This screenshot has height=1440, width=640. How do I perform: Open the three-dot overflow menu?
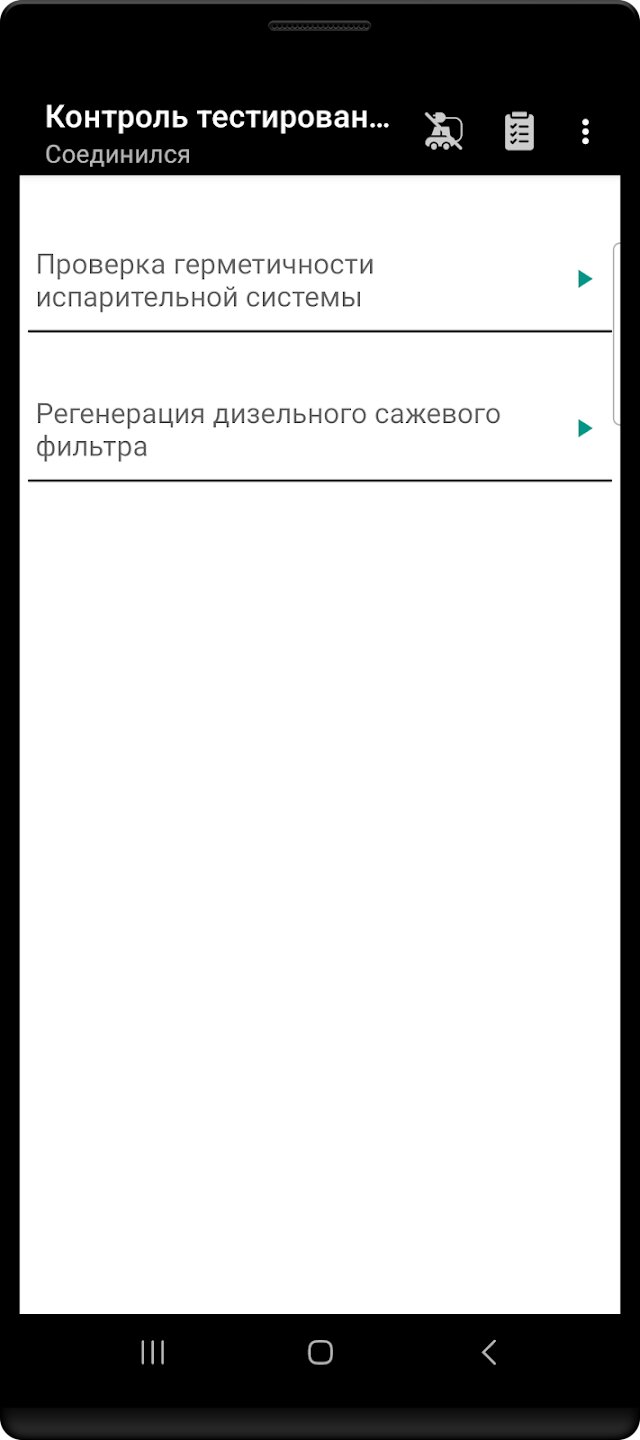point(585,132)
